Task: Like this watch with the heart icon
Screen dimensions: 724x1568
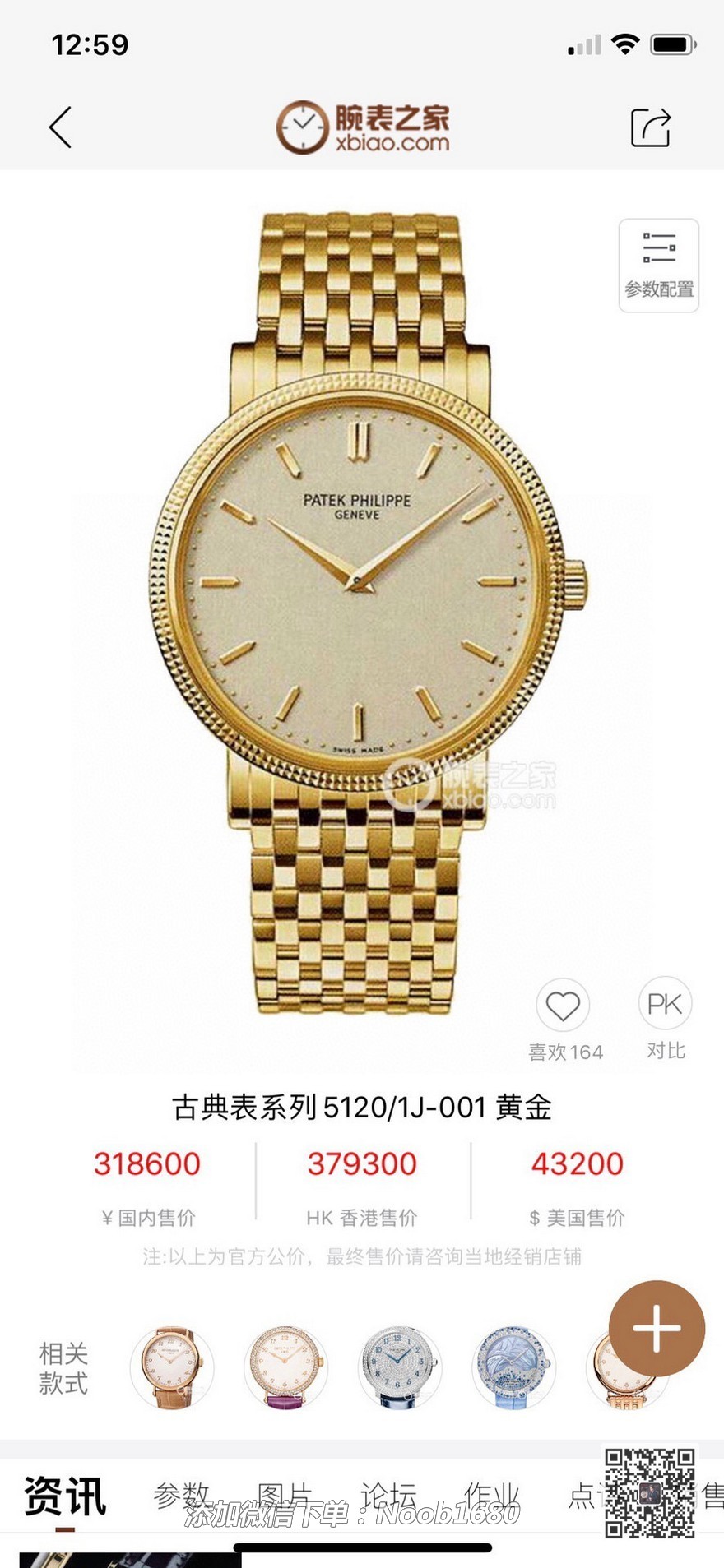Action: point(564,1006)
